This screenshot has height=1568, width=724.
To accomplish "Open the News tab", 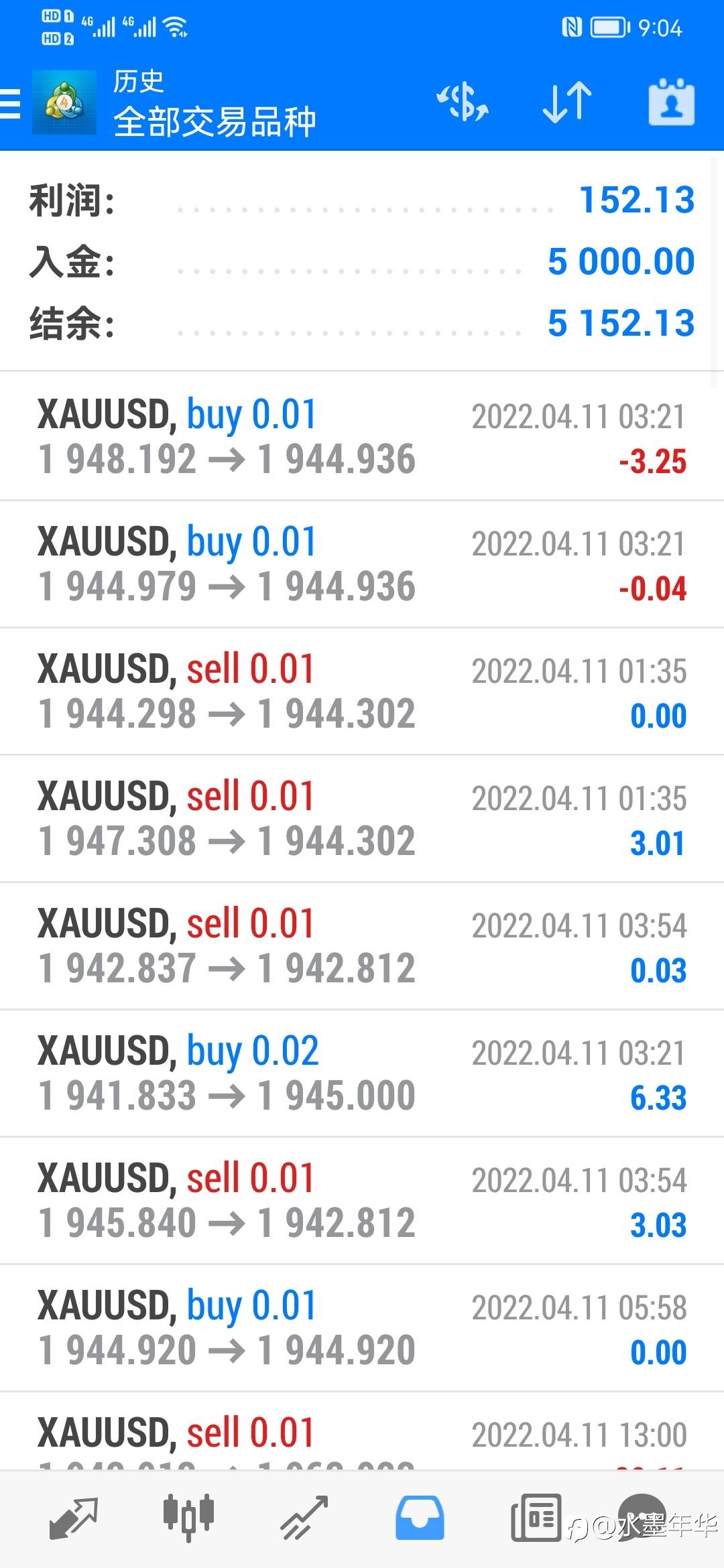I will (536, 1517).
